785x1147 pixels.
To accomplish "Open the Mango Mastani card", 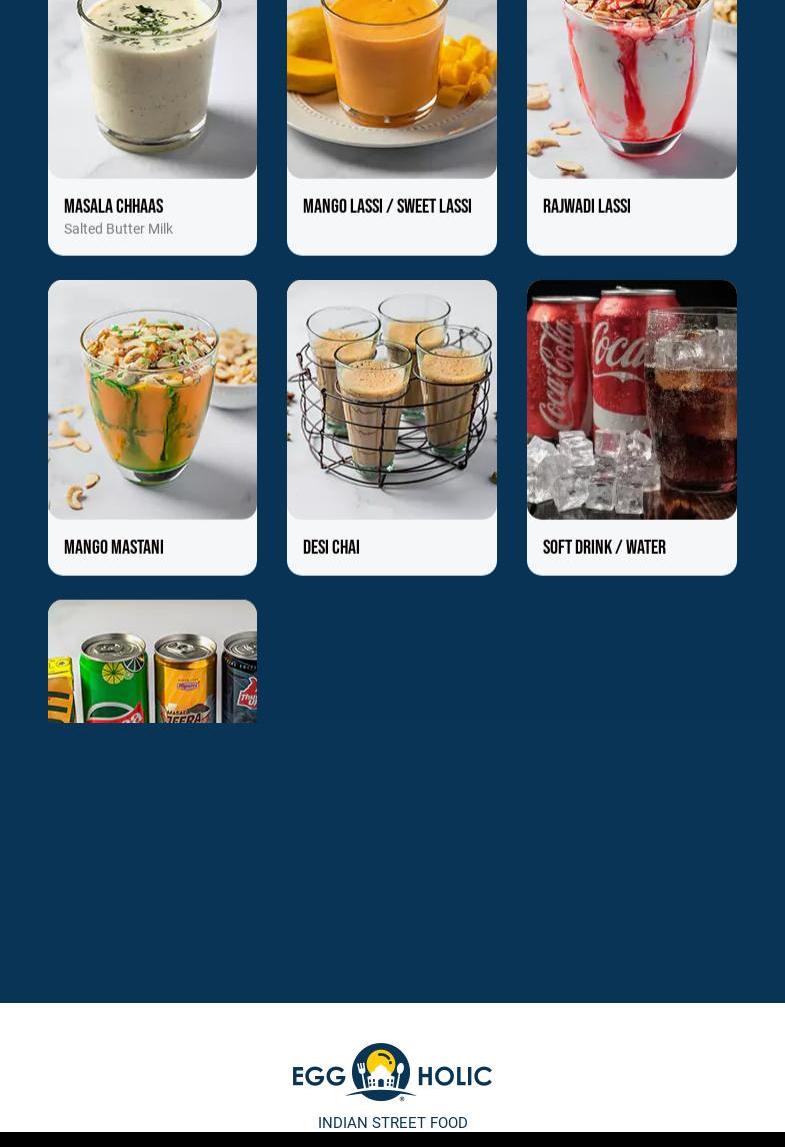I will [152, 426].
